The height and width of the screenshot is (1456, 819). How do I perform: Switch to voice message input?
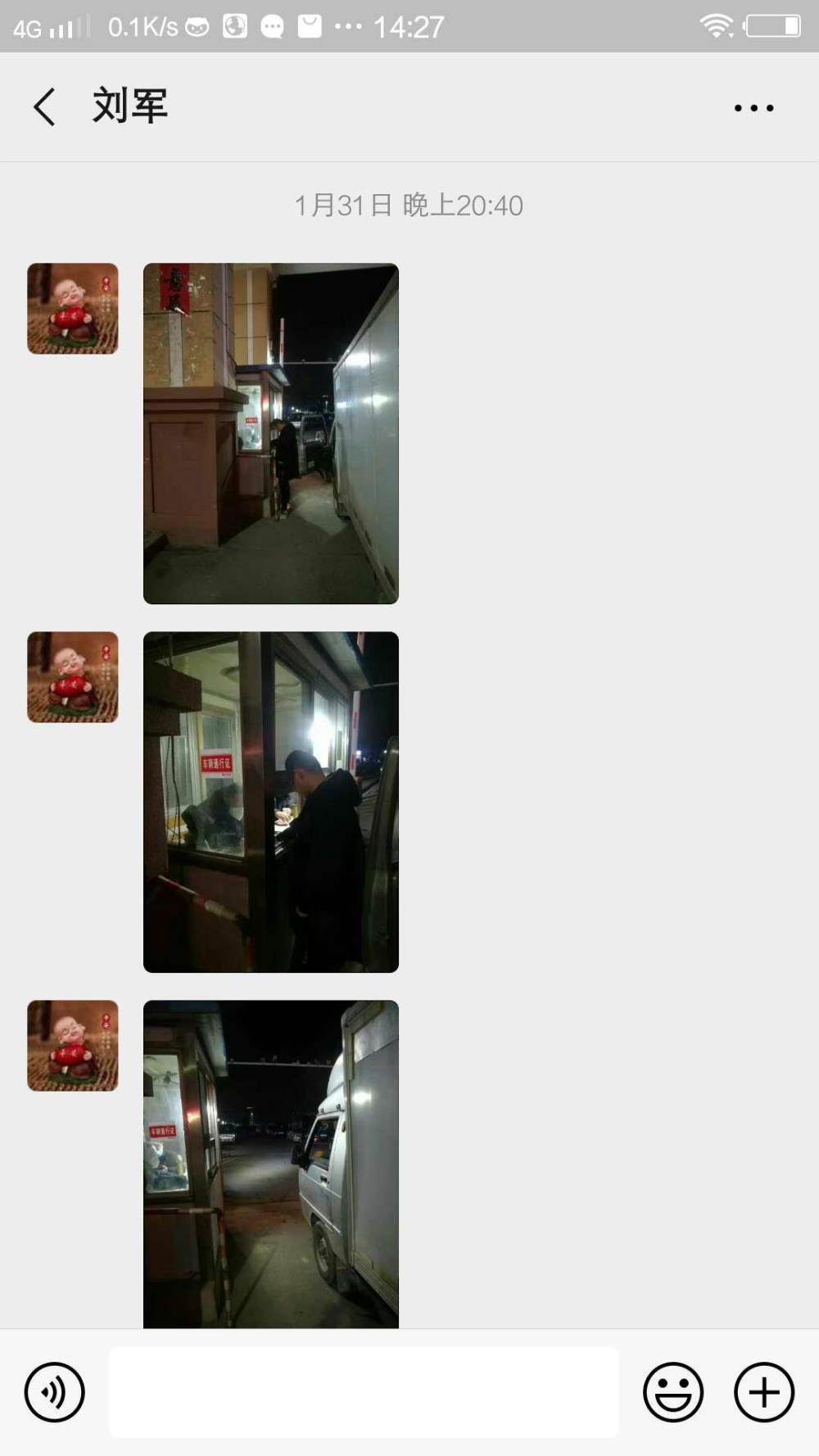pos(55,1392)
